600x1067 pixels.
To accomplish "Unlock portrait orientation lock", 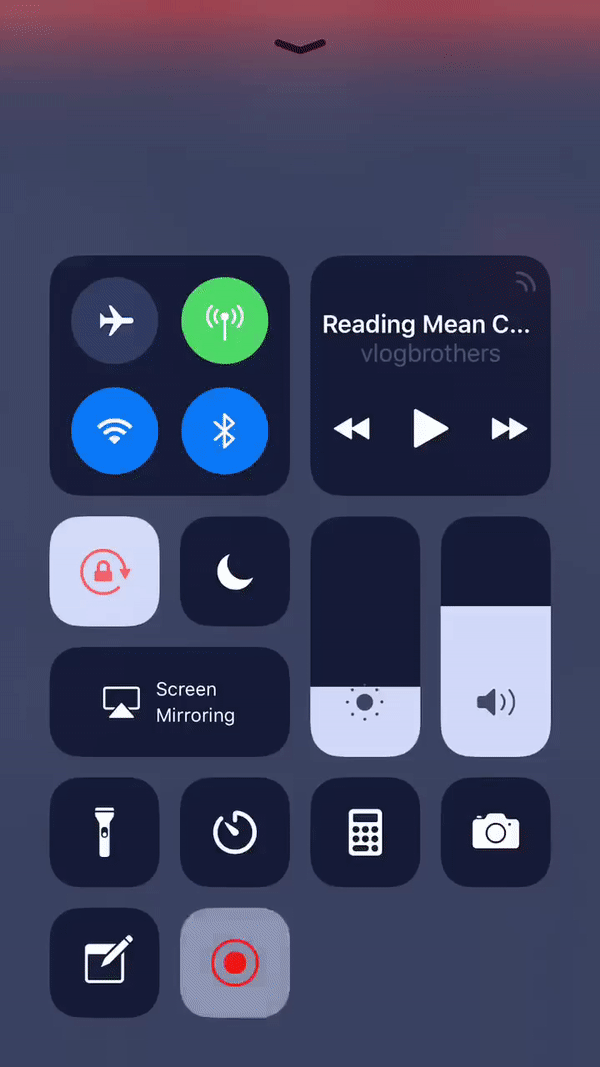I will point(105,571).
